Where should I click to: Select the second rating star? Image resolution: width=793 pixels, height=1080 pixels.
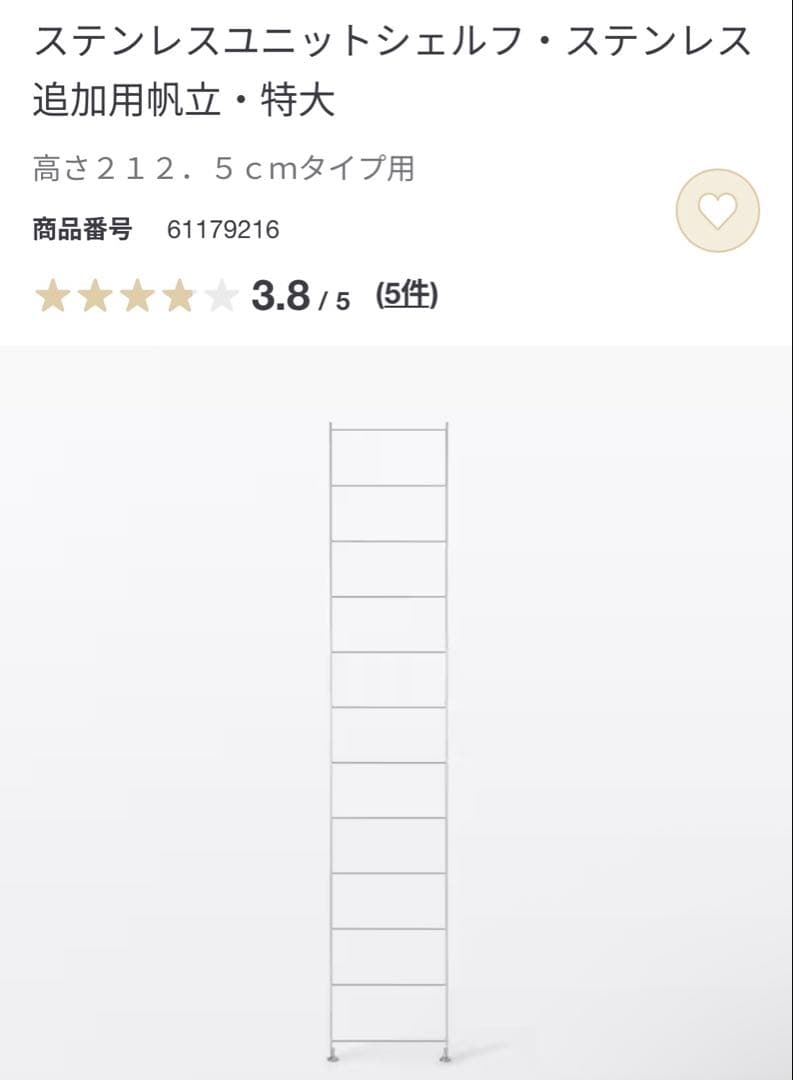[x=95, y=295]
